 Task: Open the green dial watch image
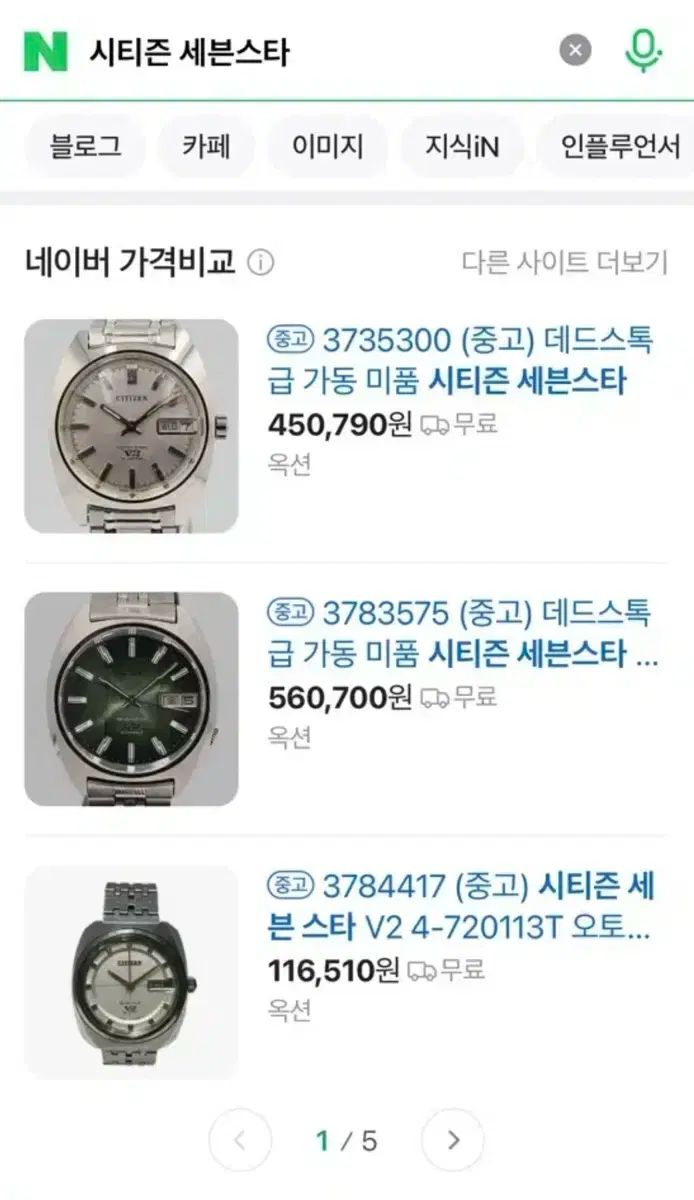(131, 699)
